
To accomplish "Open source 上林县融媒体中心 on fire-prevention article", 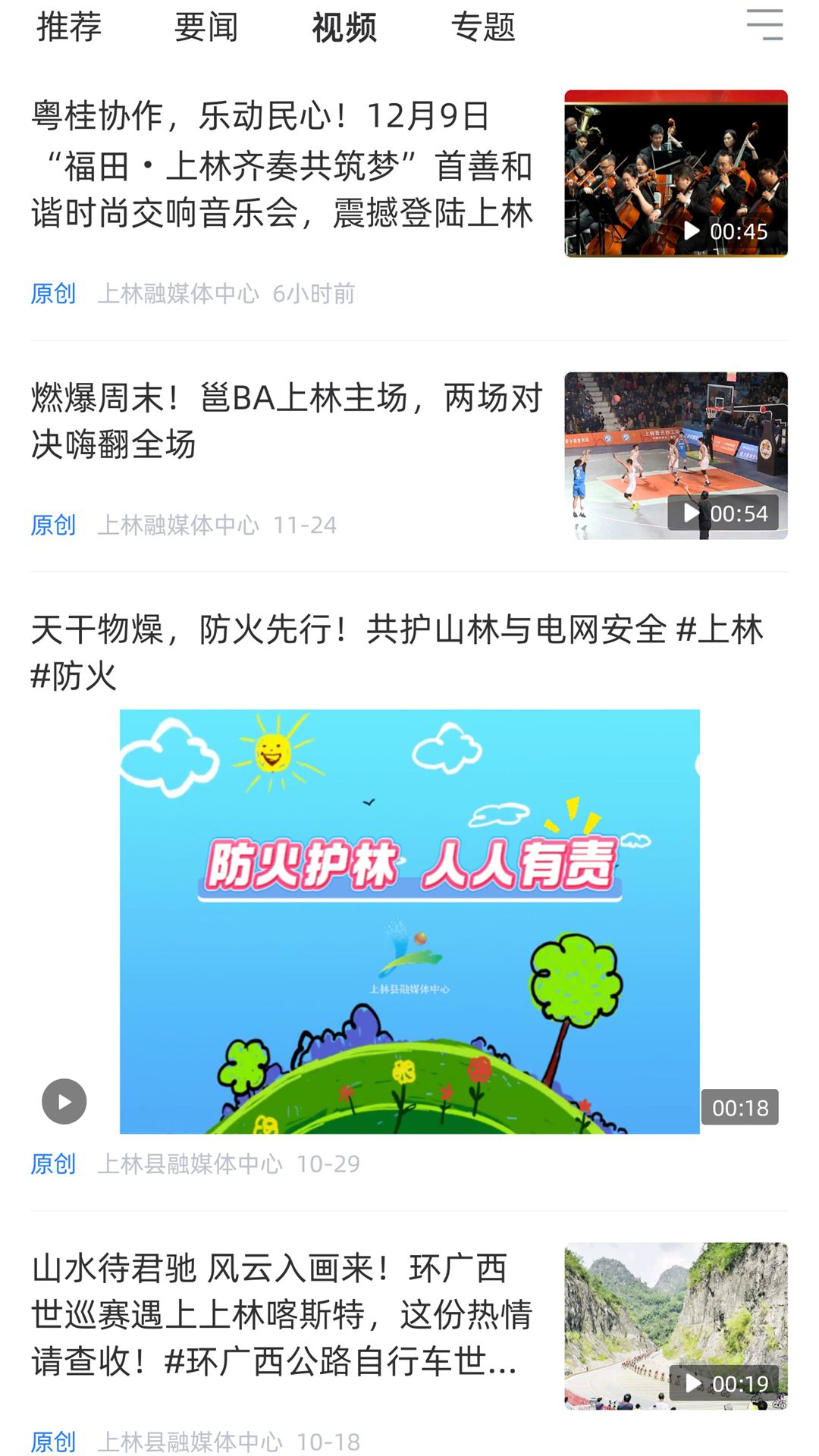I will (189, 1164).
